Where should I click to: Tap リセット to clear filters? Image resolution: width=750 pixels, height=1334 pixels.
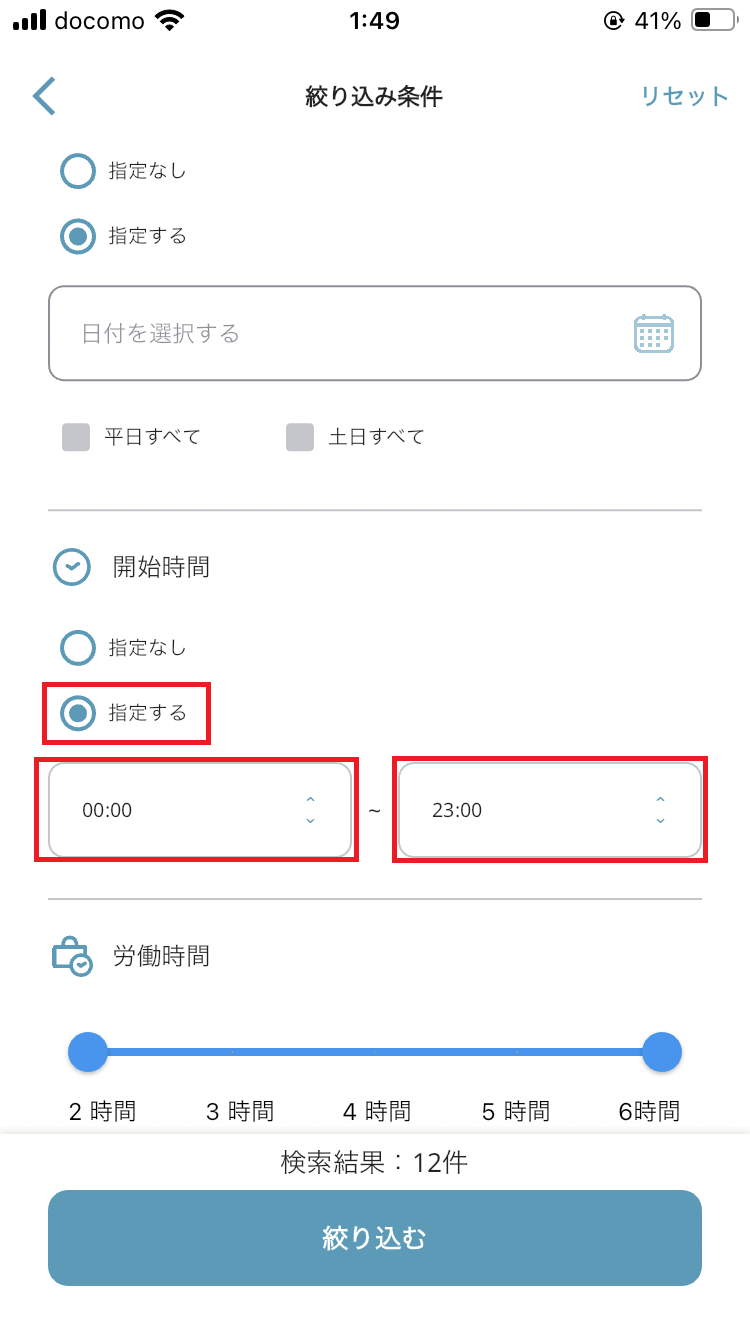pyautogui.click(x=684, y=96)
